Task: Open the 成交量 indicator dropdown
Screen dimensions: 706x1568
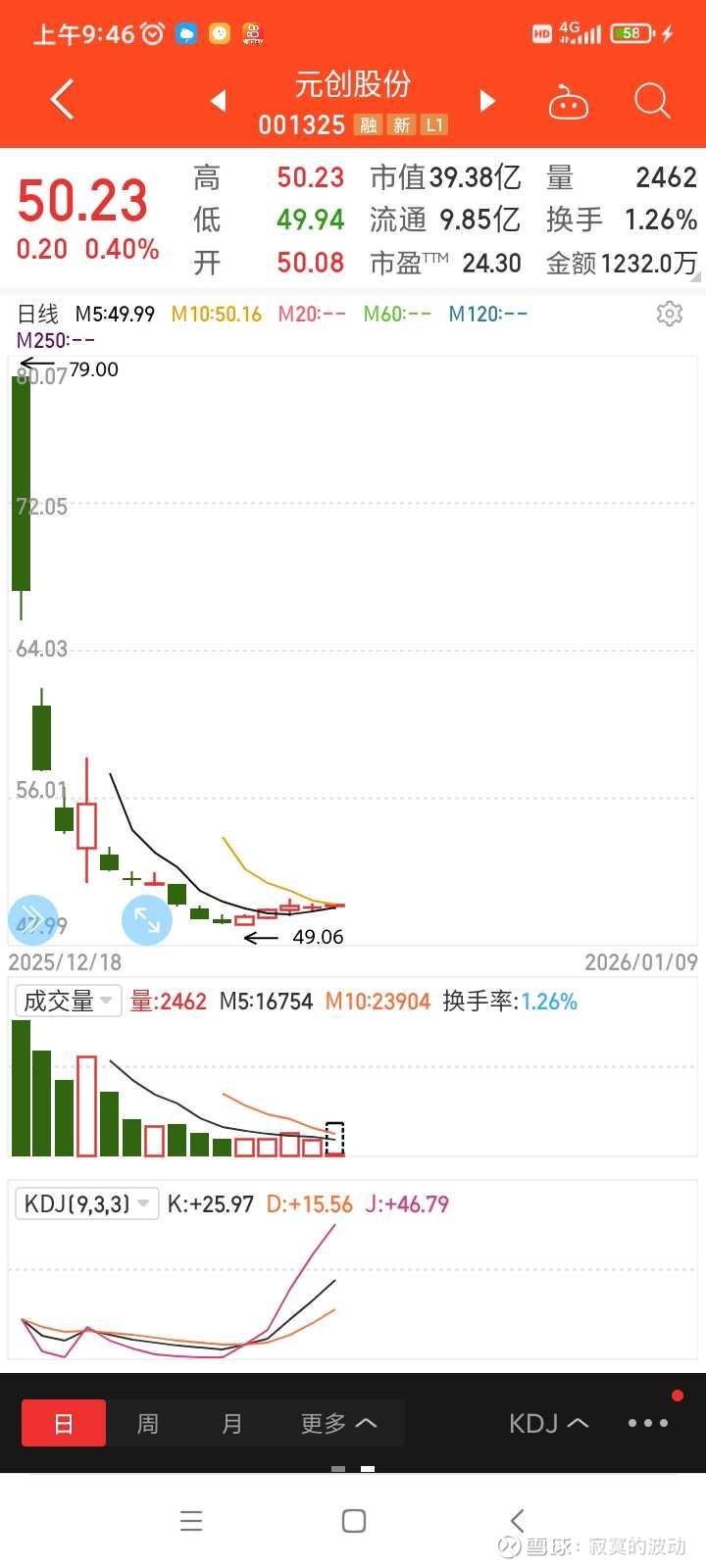Action: [68, 1001]
